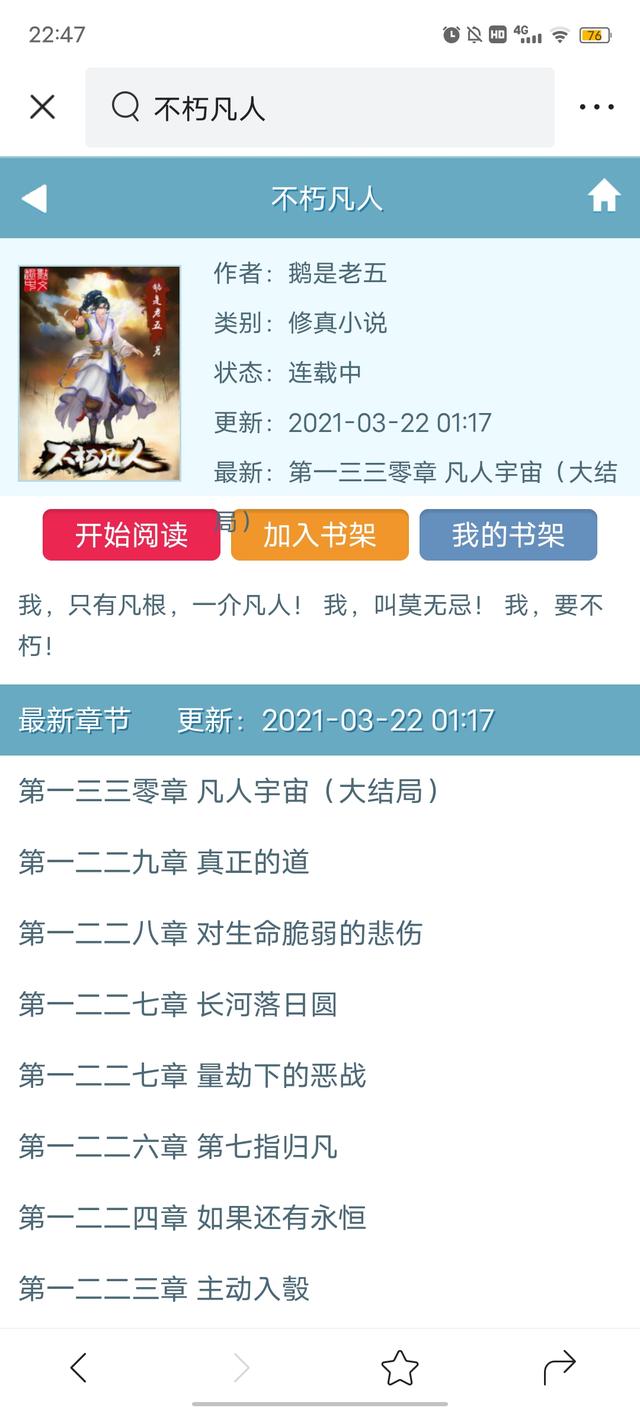
Task: Open the site home icon
Action: (x=603, y=197)
